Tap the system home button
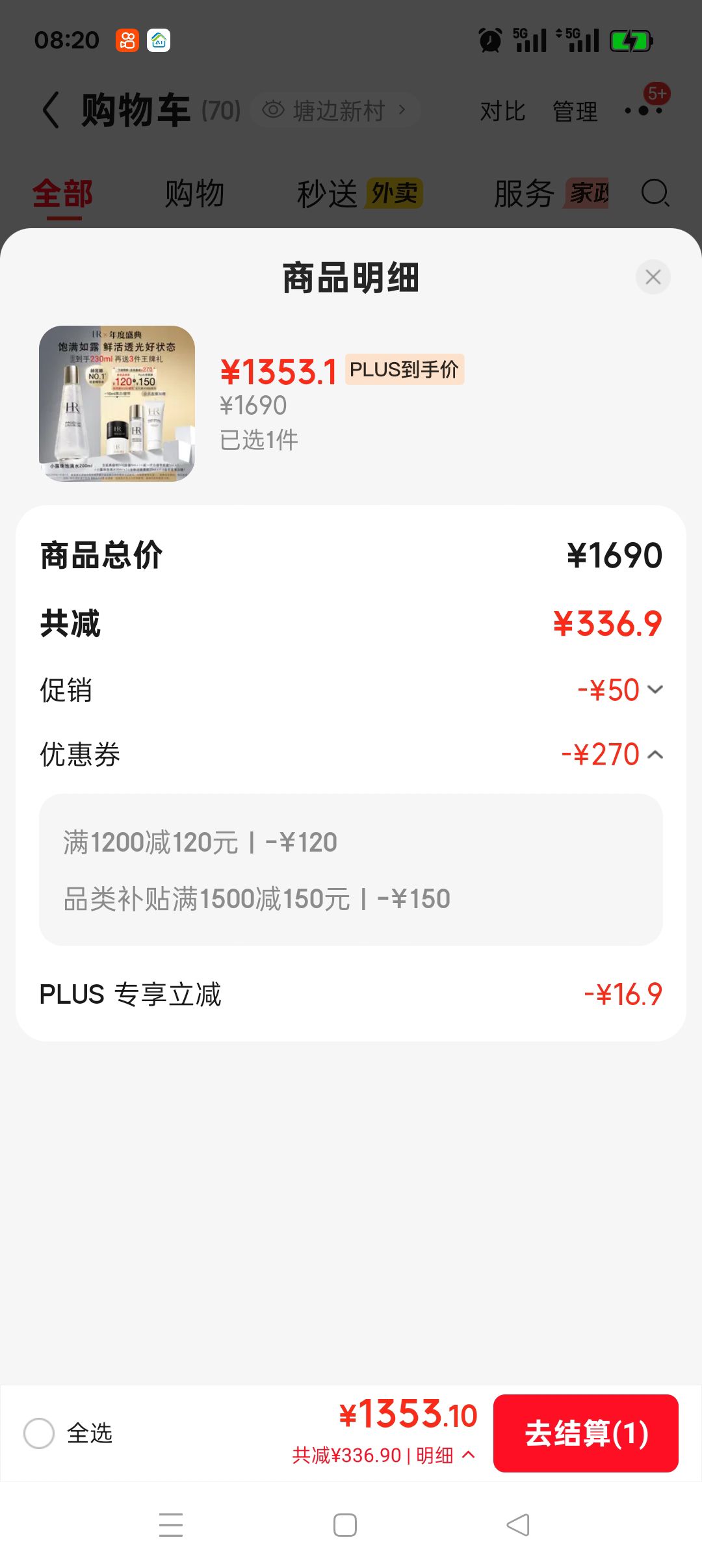The image size is (702, 1568). (344, 1525)
